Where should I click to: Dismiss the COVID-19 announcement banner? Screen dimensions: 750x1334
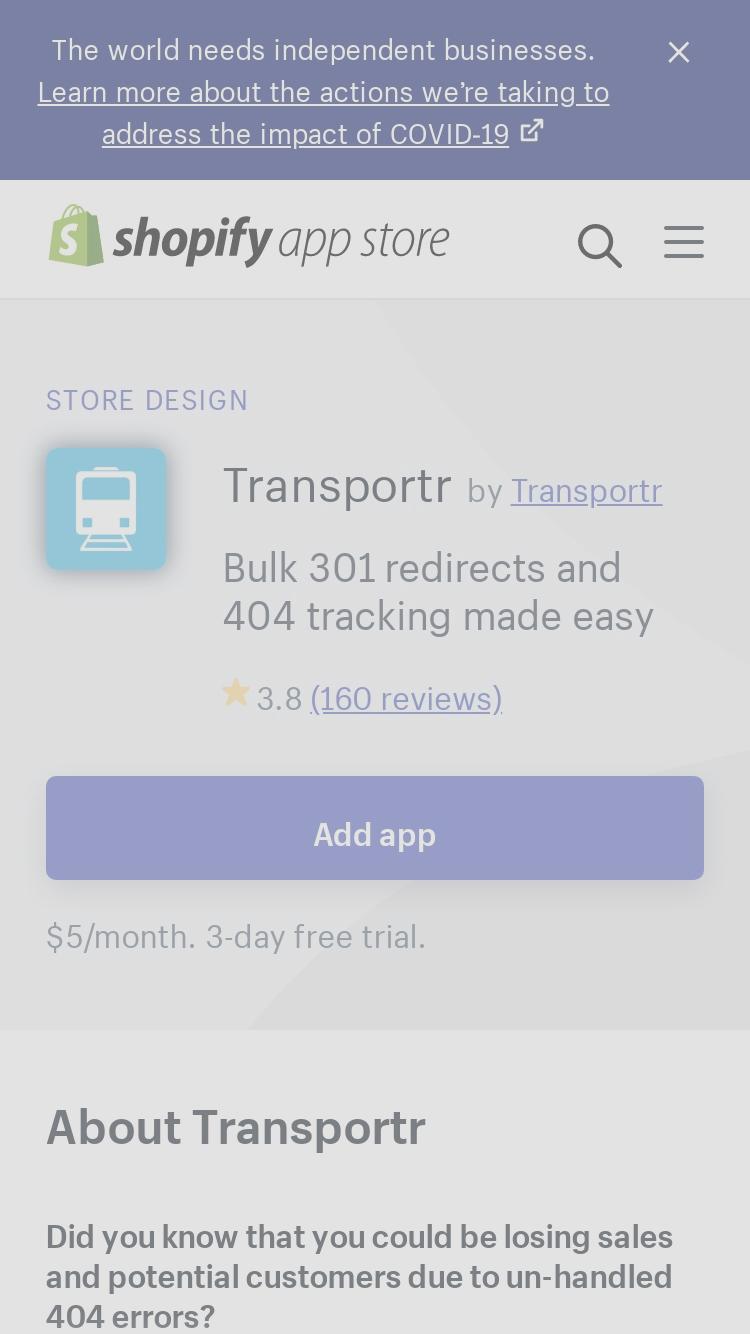tap(679, 52)
